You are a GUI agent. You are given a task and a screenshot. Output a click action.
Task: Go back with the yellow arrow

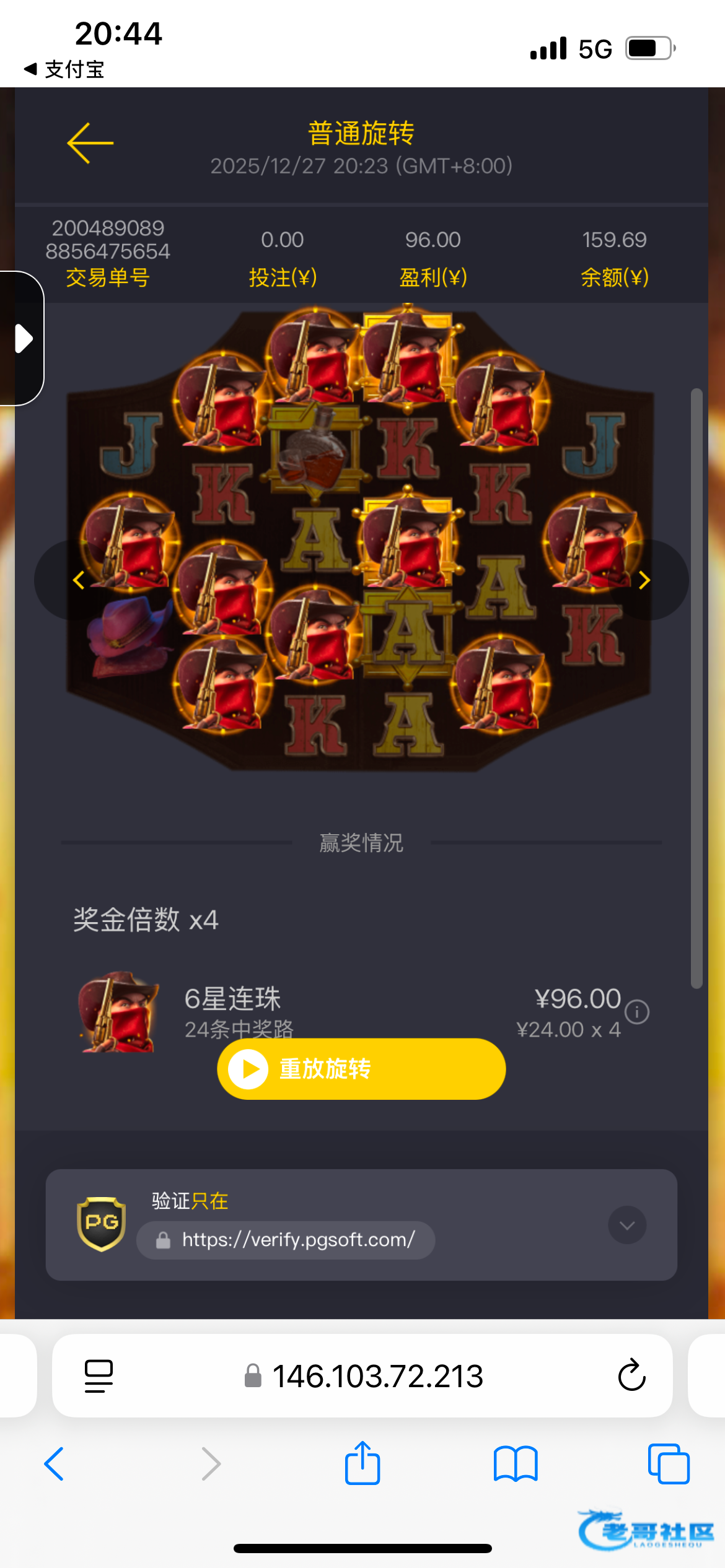pyautogui.click(x=90, y=143)
